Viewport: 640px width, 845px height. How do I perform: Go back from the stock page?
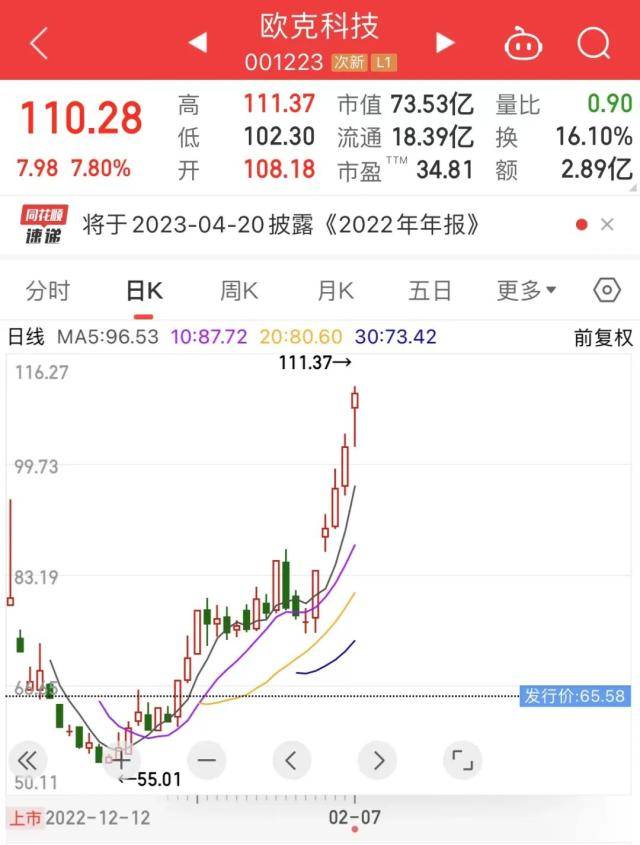(39, 43)
